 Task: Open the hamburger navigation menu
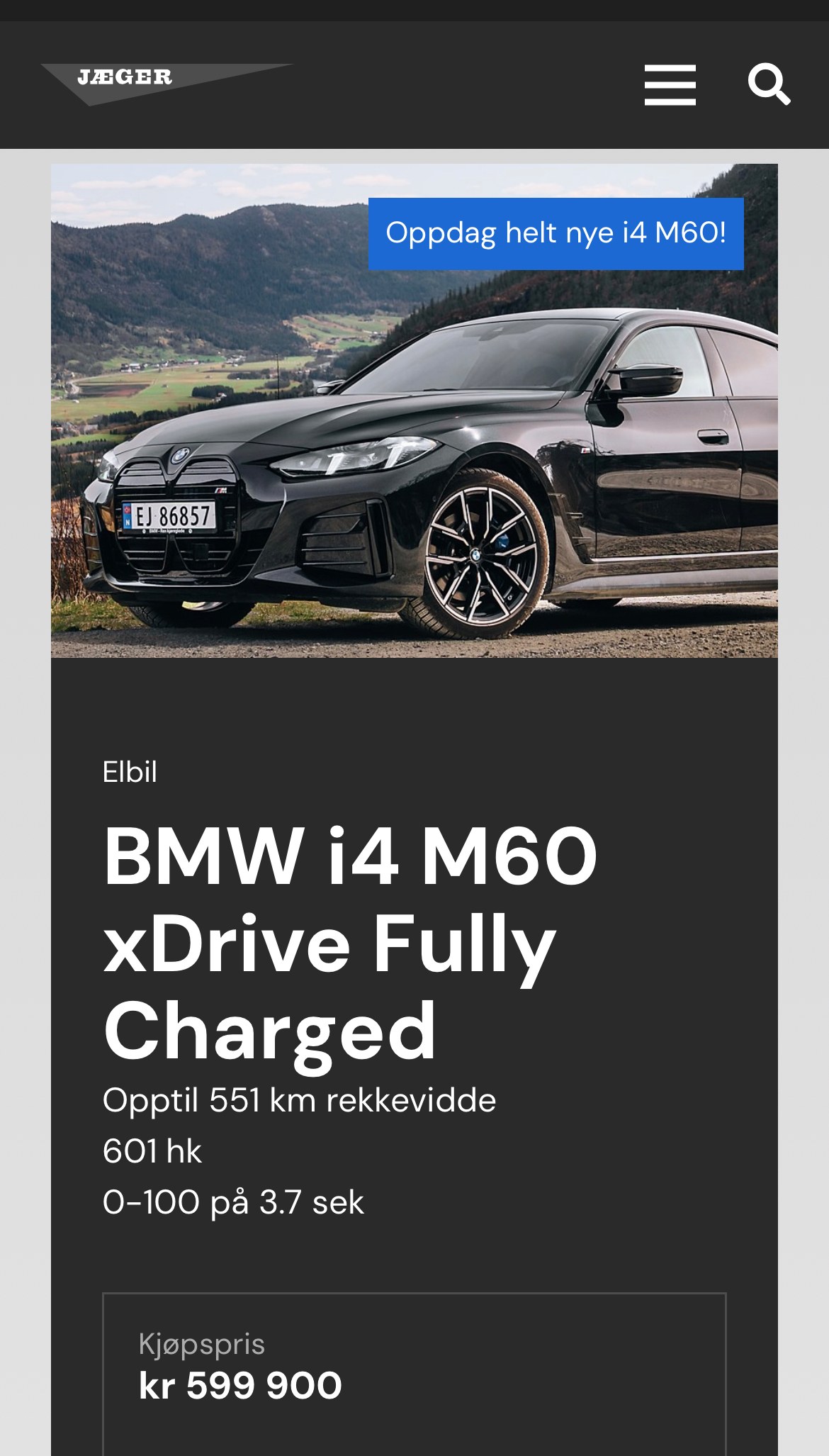click(x=670, y=85)
